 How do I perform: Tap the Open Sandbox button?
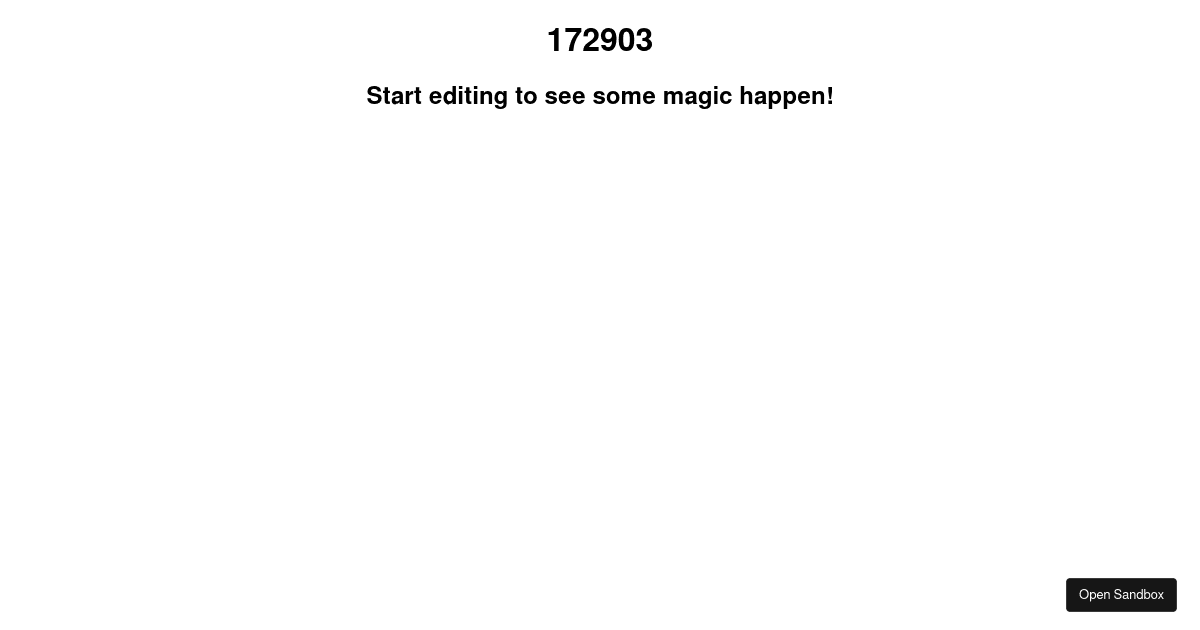click(1120, 594)
